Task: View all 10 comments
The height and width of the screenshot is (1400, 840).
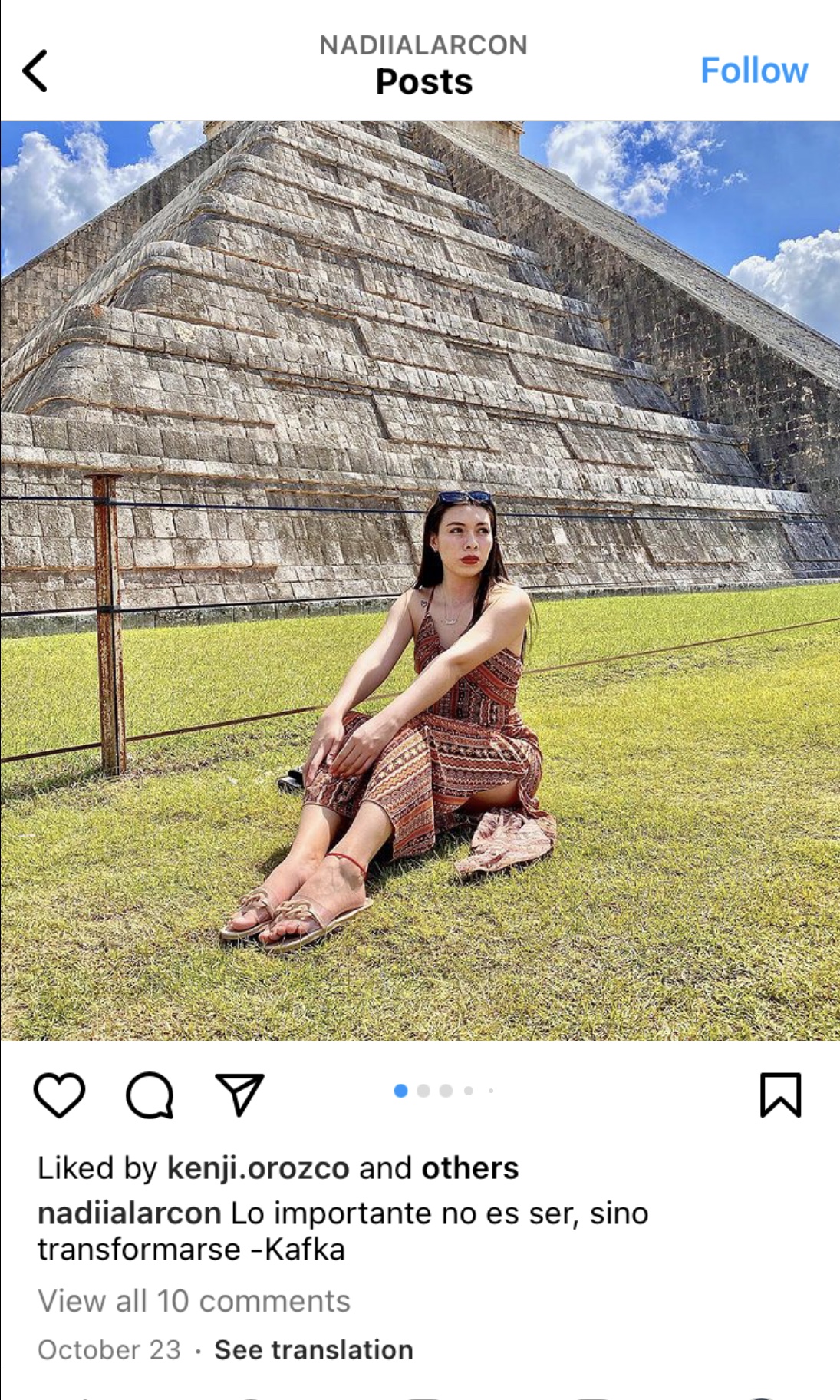Action: (x=194, y=1301)
